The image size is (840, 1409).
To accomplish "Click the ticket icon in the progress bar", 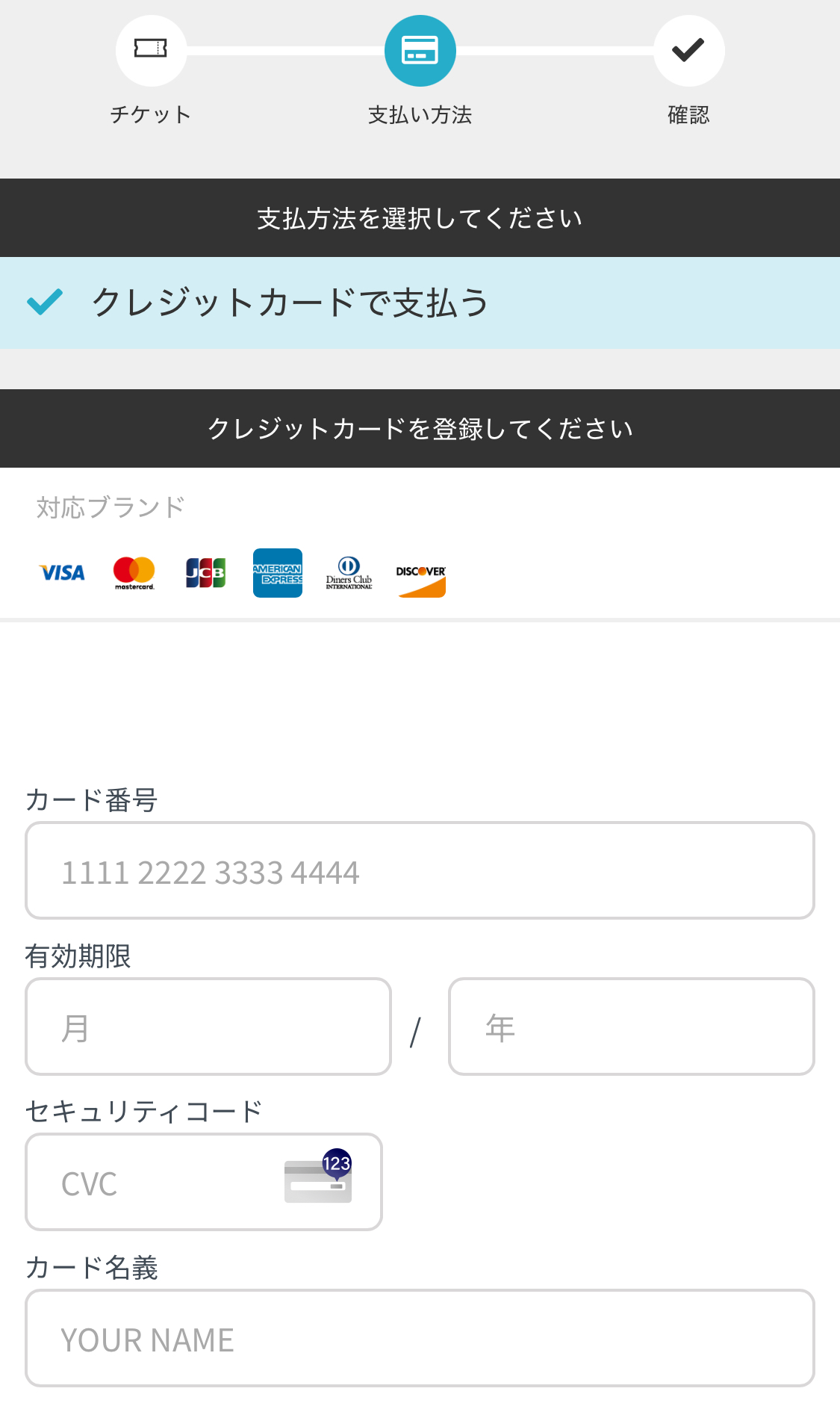I will (x=152, y=50).
